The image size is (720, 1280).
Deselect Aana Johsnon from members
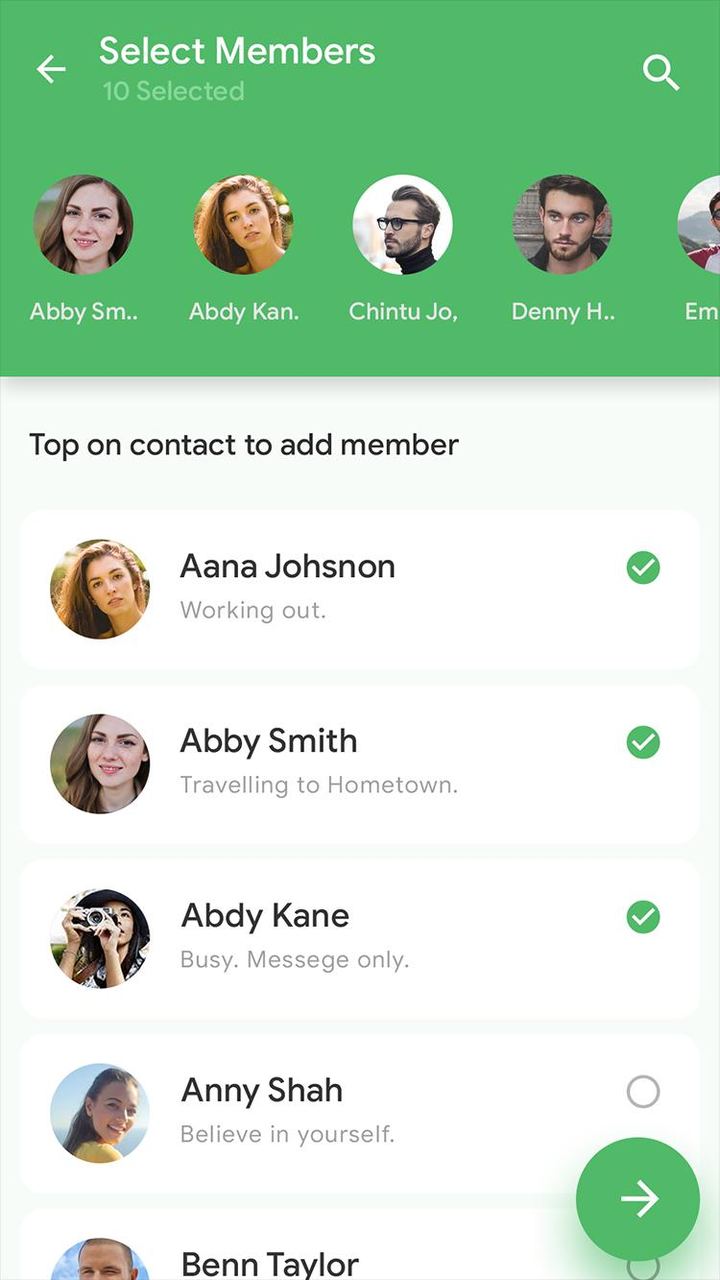(643, 568)
